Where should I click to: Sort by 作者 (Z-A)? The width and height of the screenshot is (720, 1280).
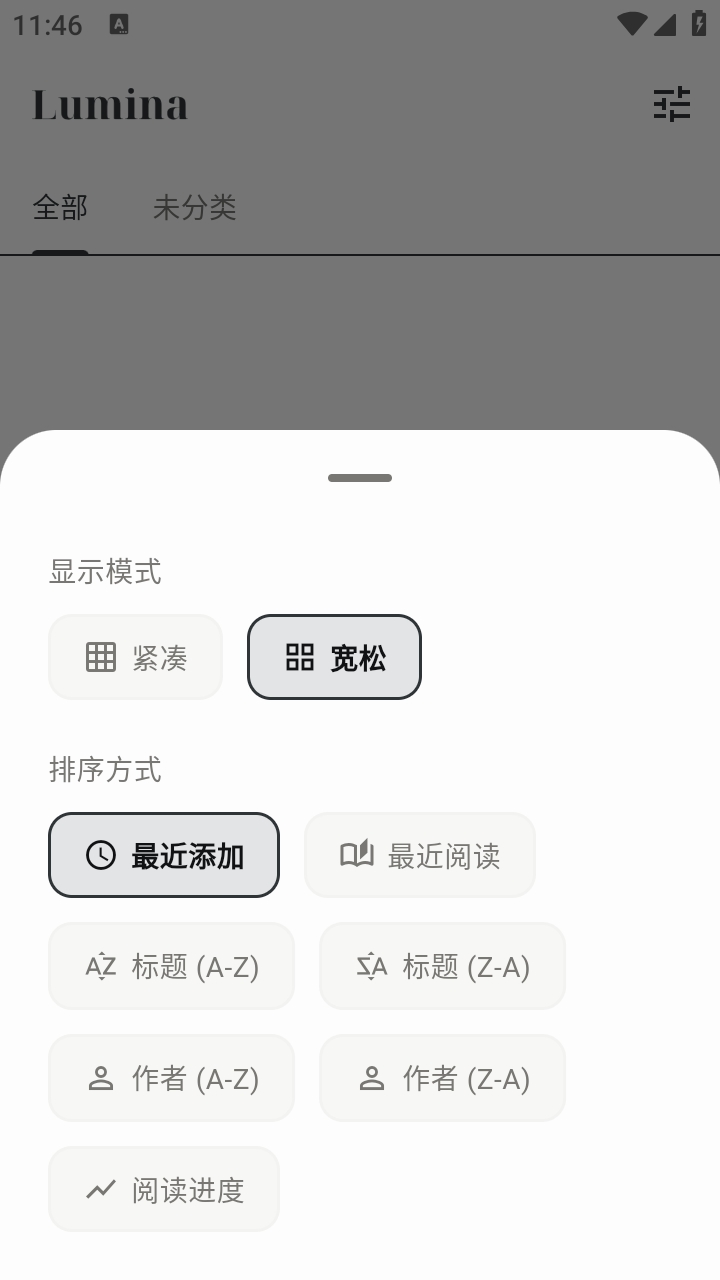point(442,1078)
